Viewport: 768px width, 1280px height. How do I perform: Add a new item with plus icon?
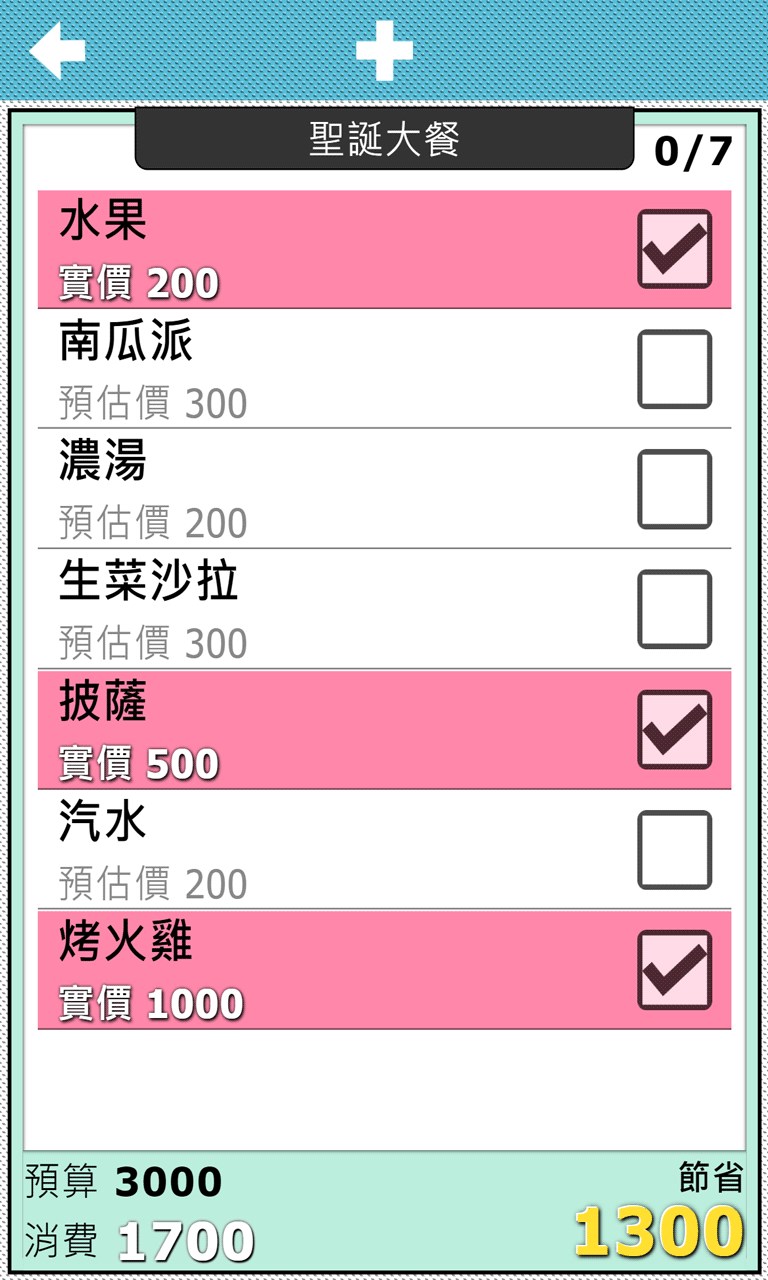(384, 50)
